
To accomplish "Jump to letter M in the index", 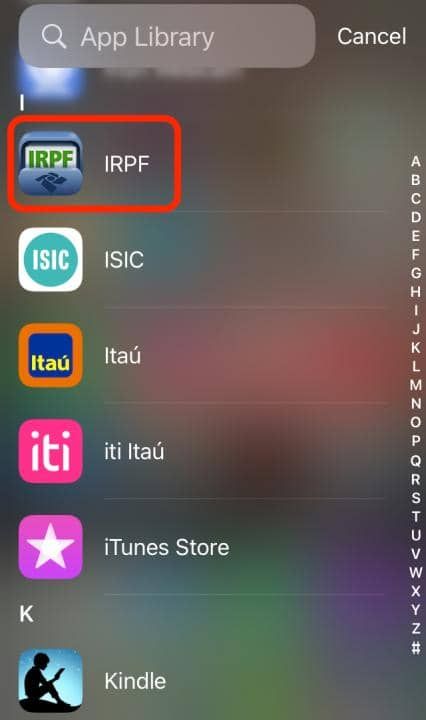I will (415, 385).
